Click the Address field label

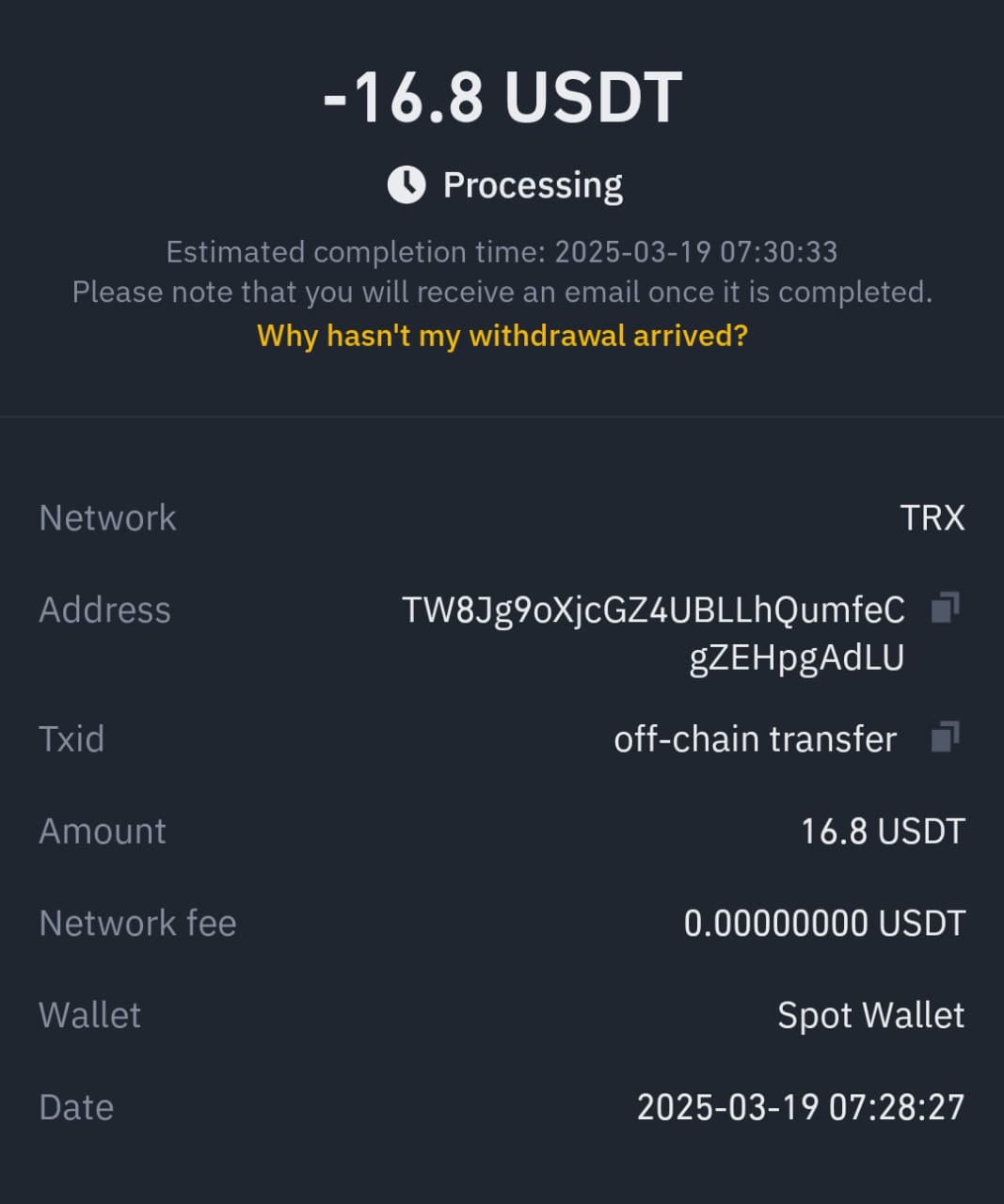104,609
